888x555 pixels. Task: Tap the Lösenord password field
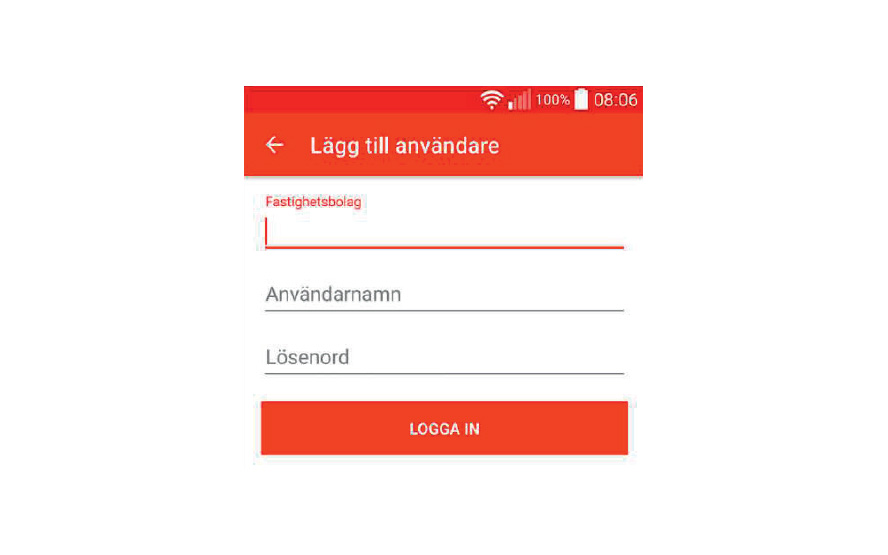pyautogui.click(x=443, y=357)
